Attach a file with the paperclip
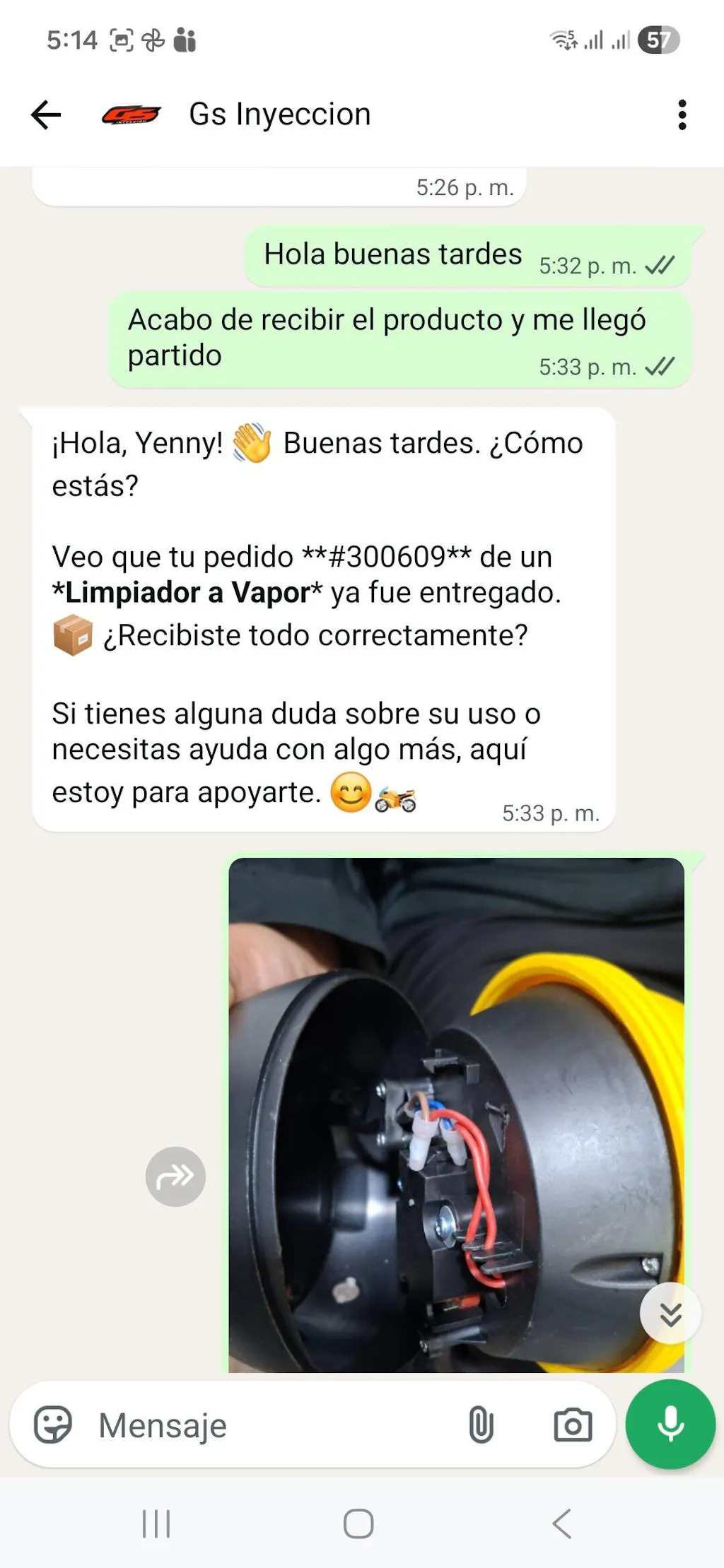The height and width of the screenshot is (1568, 724). (x=481, y=1425)
